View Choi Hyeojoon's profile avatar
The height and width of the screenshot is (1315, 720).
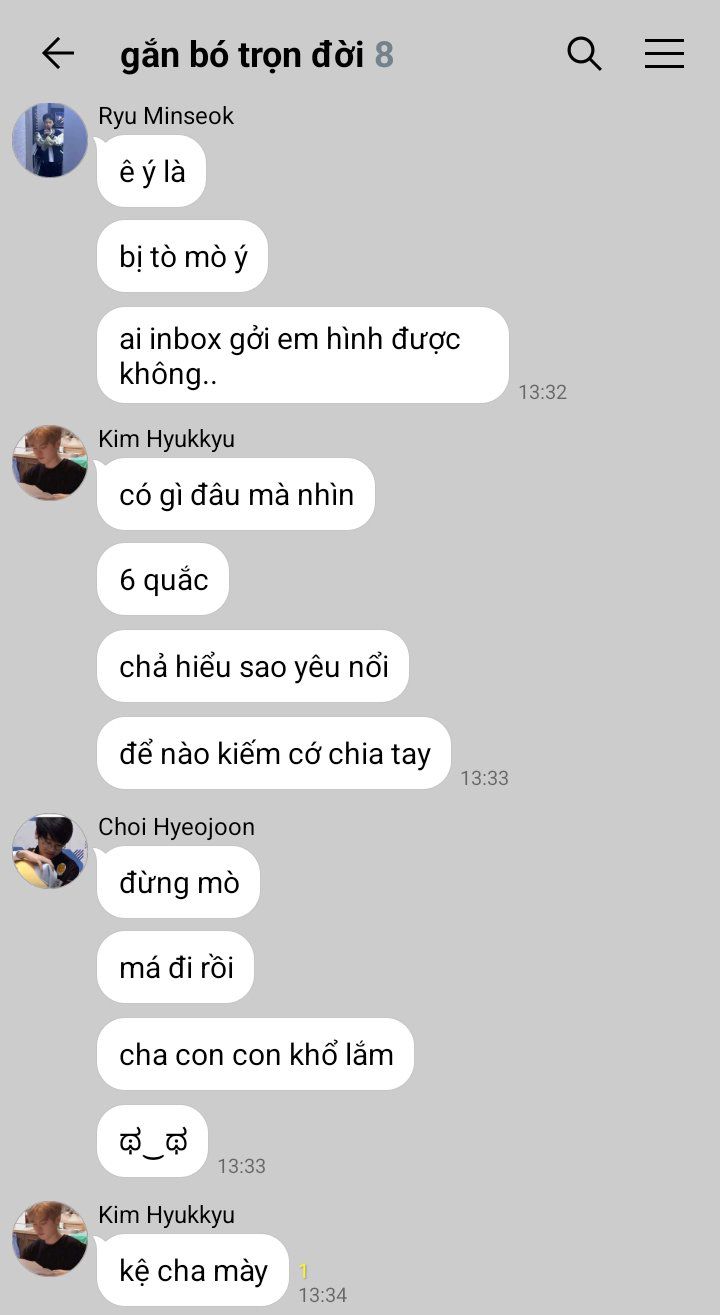tap(50, 851)
